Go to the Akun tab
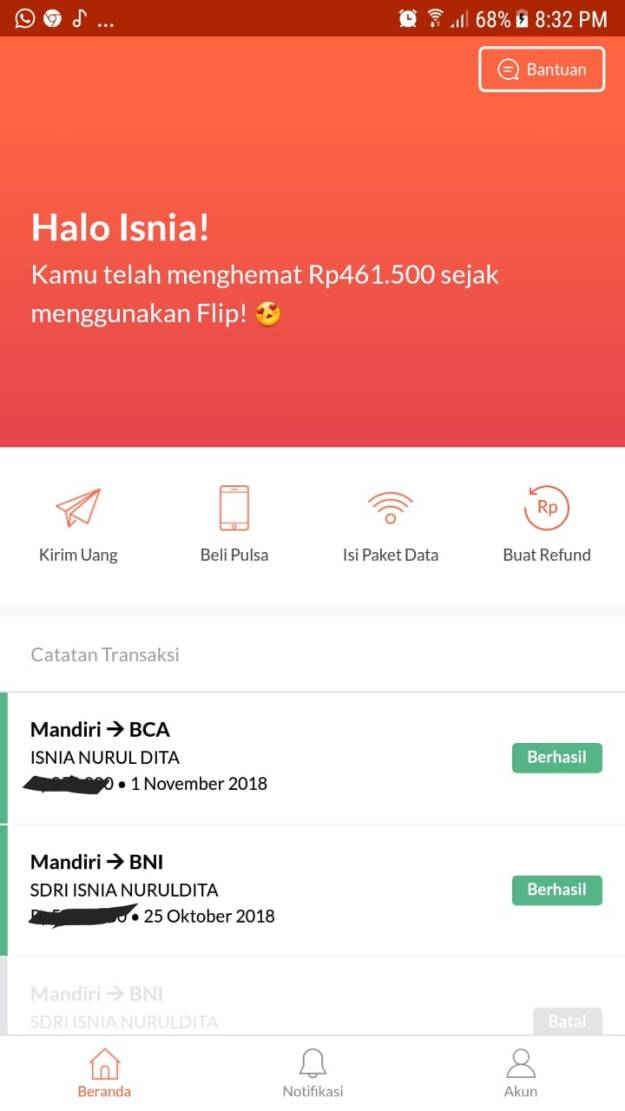The width and height of the screenshot is (625, 1111). [x=520, y=1073]
